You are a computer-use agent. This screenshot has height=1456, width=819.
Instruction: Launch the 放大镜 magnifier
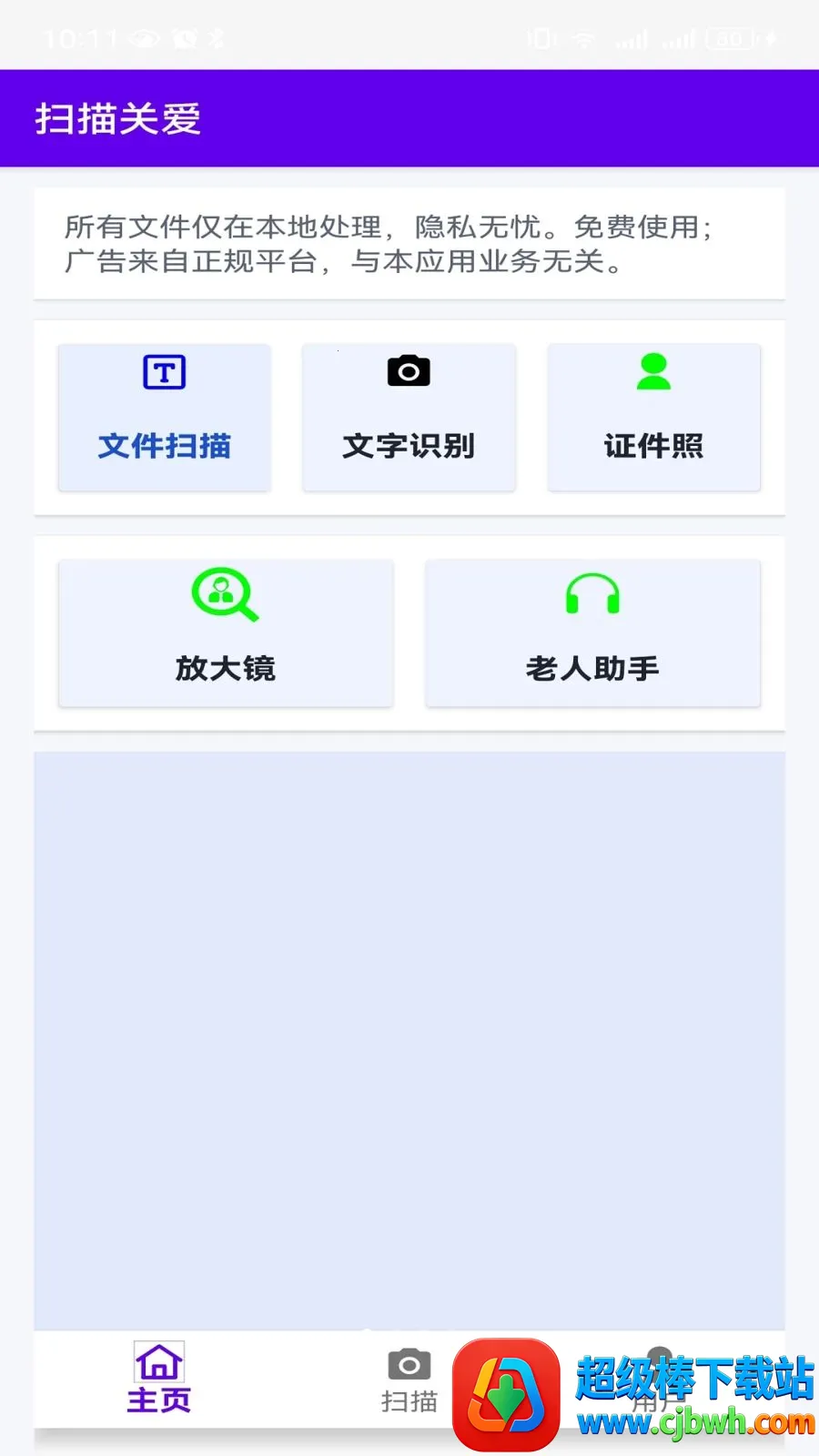[x=226, y=633]
